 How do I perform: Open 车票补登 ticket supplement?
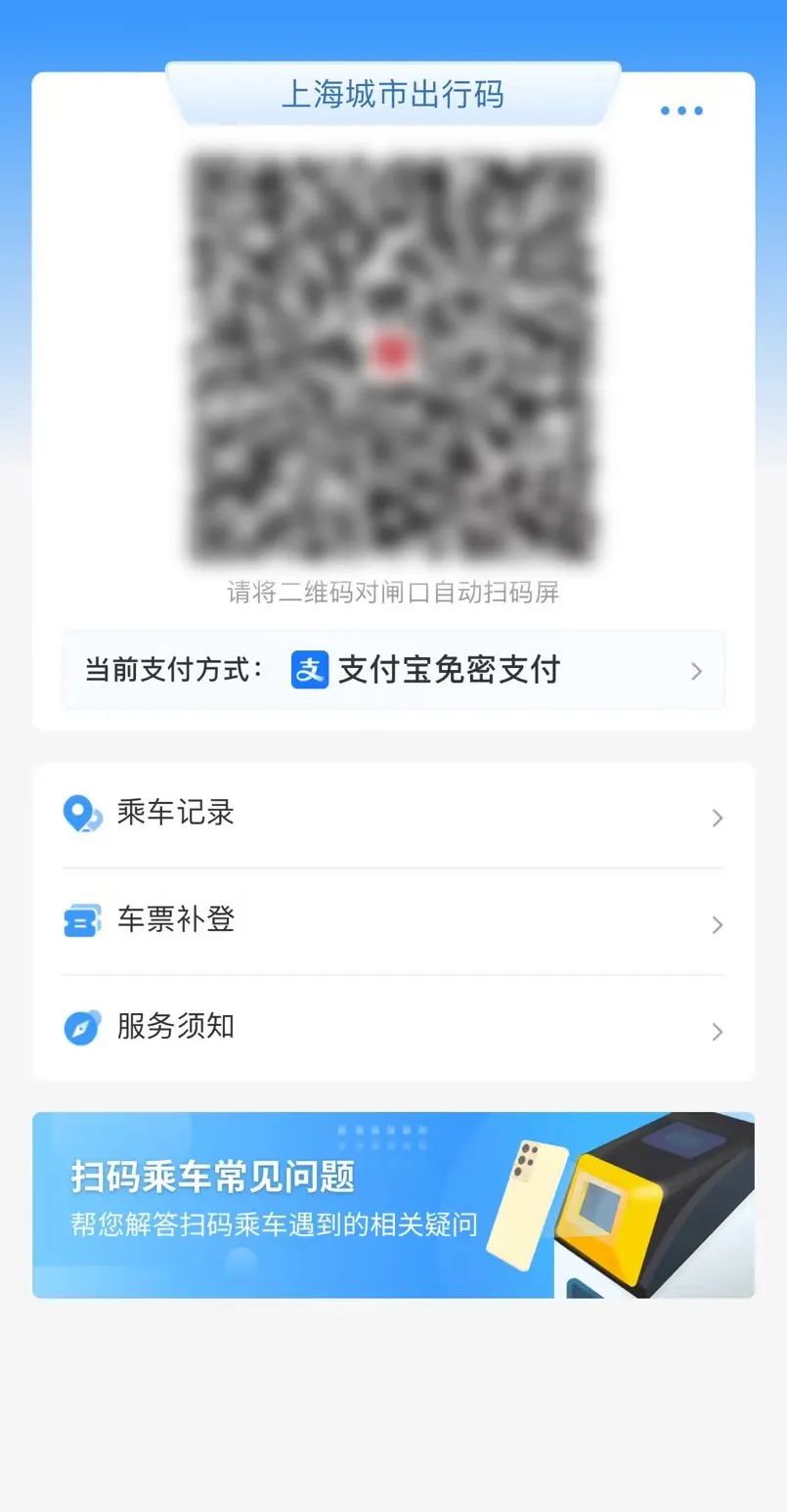coord(393,921)
